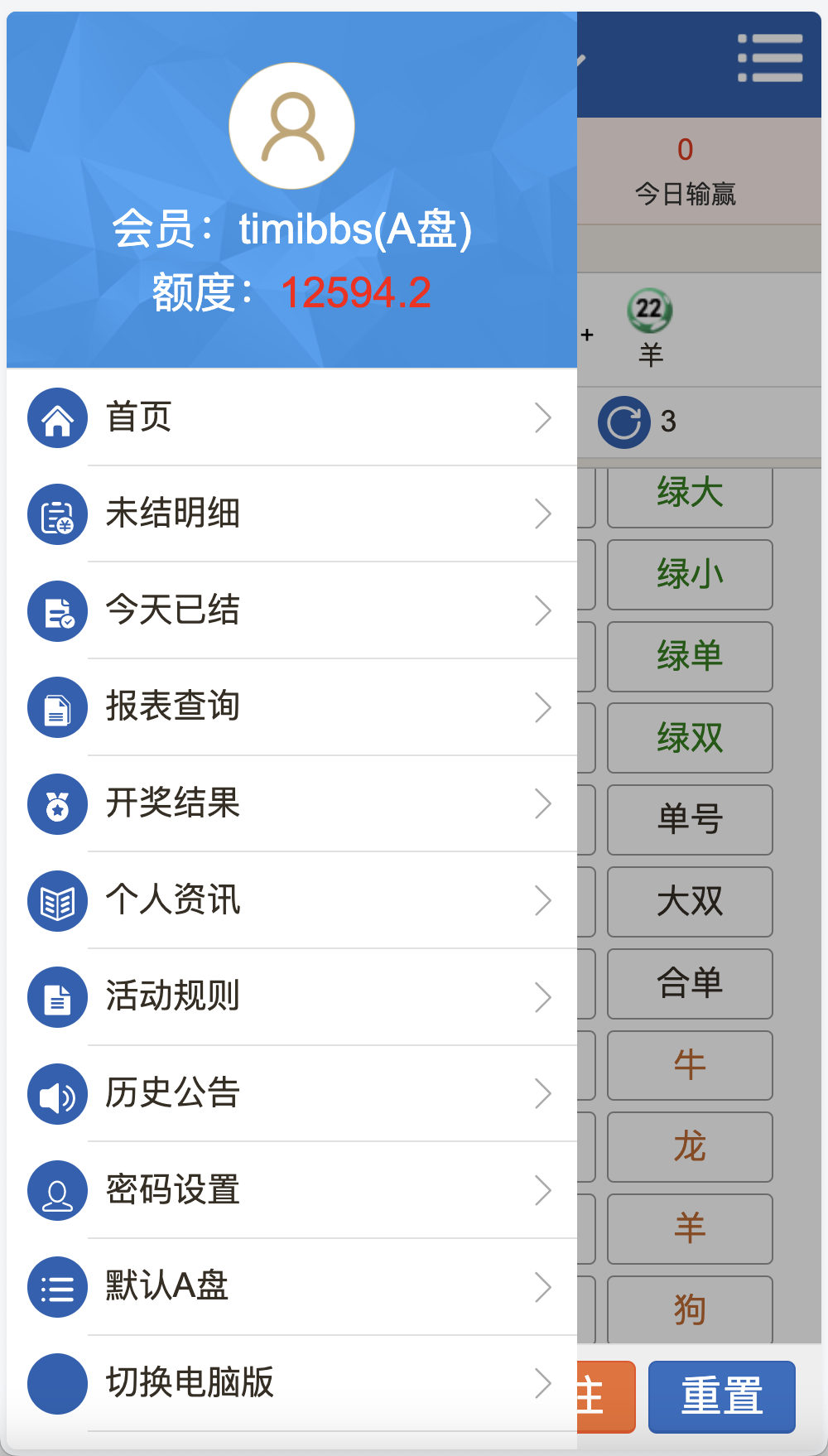The width and height of the screenshot is (828, 1456).
Task: Select the 默认A盘 row
Action: point(291,1286)
